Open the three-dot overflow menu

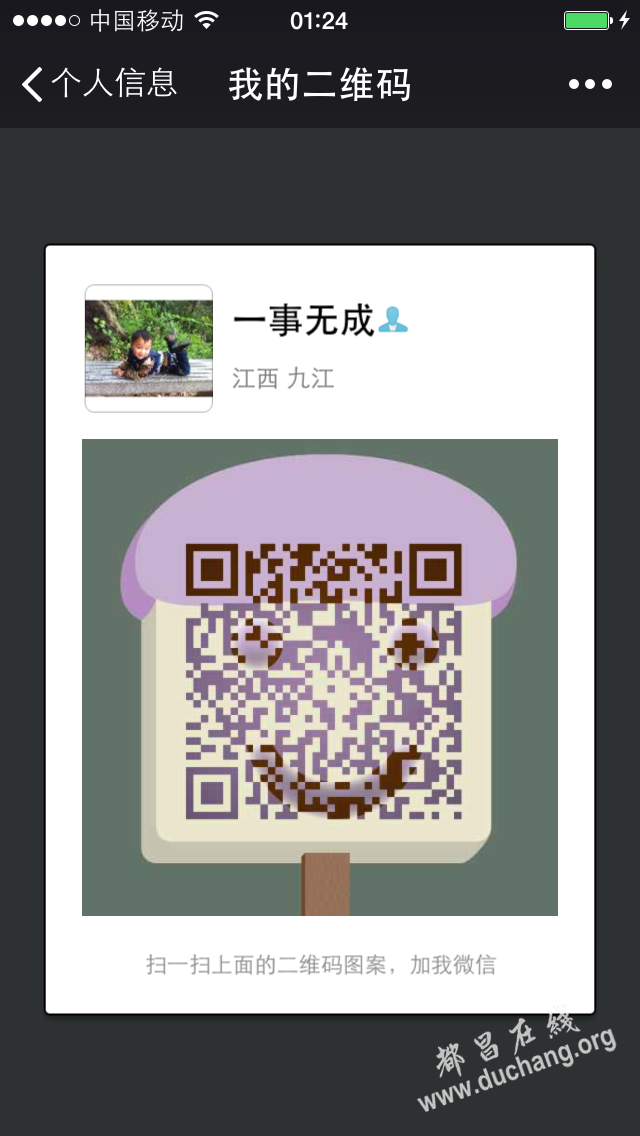click(x=590, y=85)
